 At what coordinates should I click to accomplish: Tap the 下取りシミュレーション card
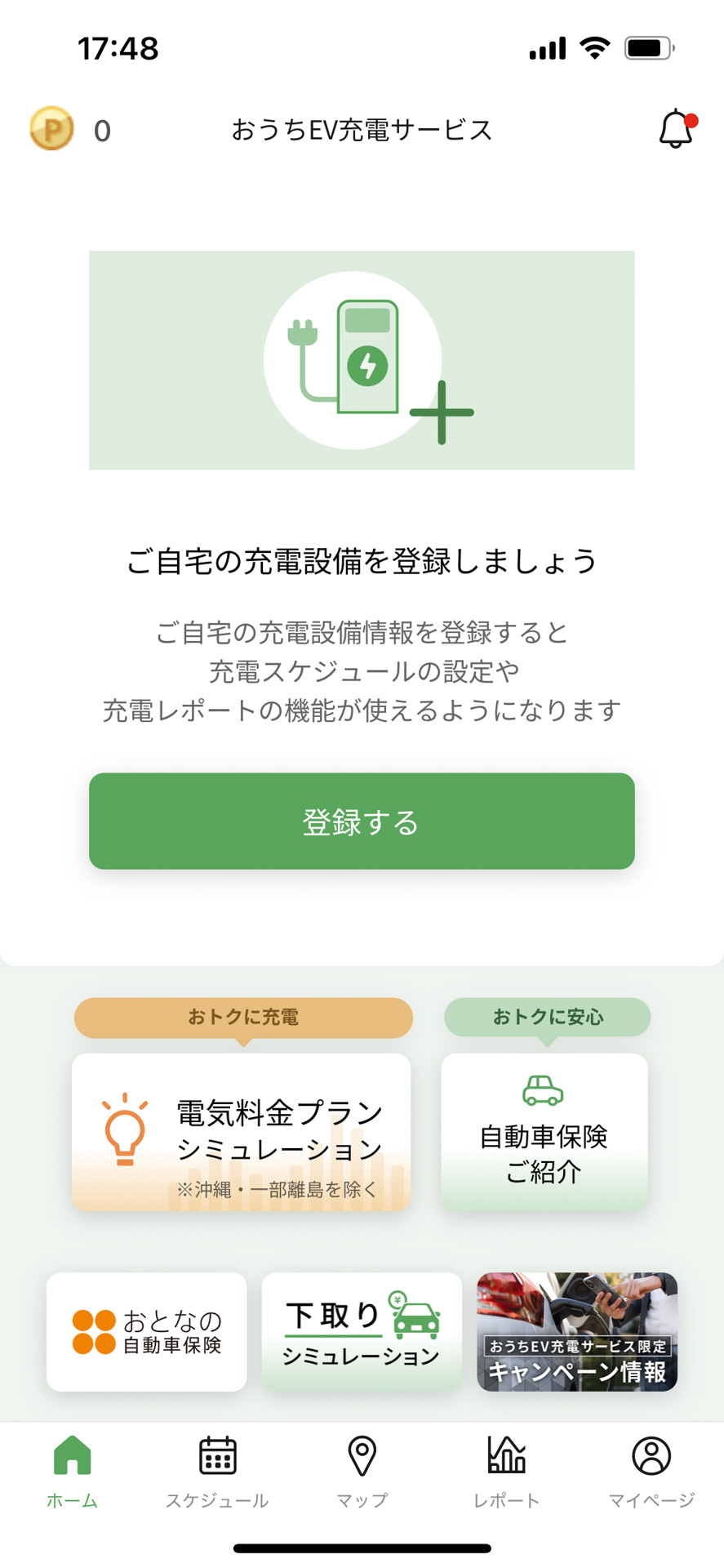click(x=362, y=1331)
